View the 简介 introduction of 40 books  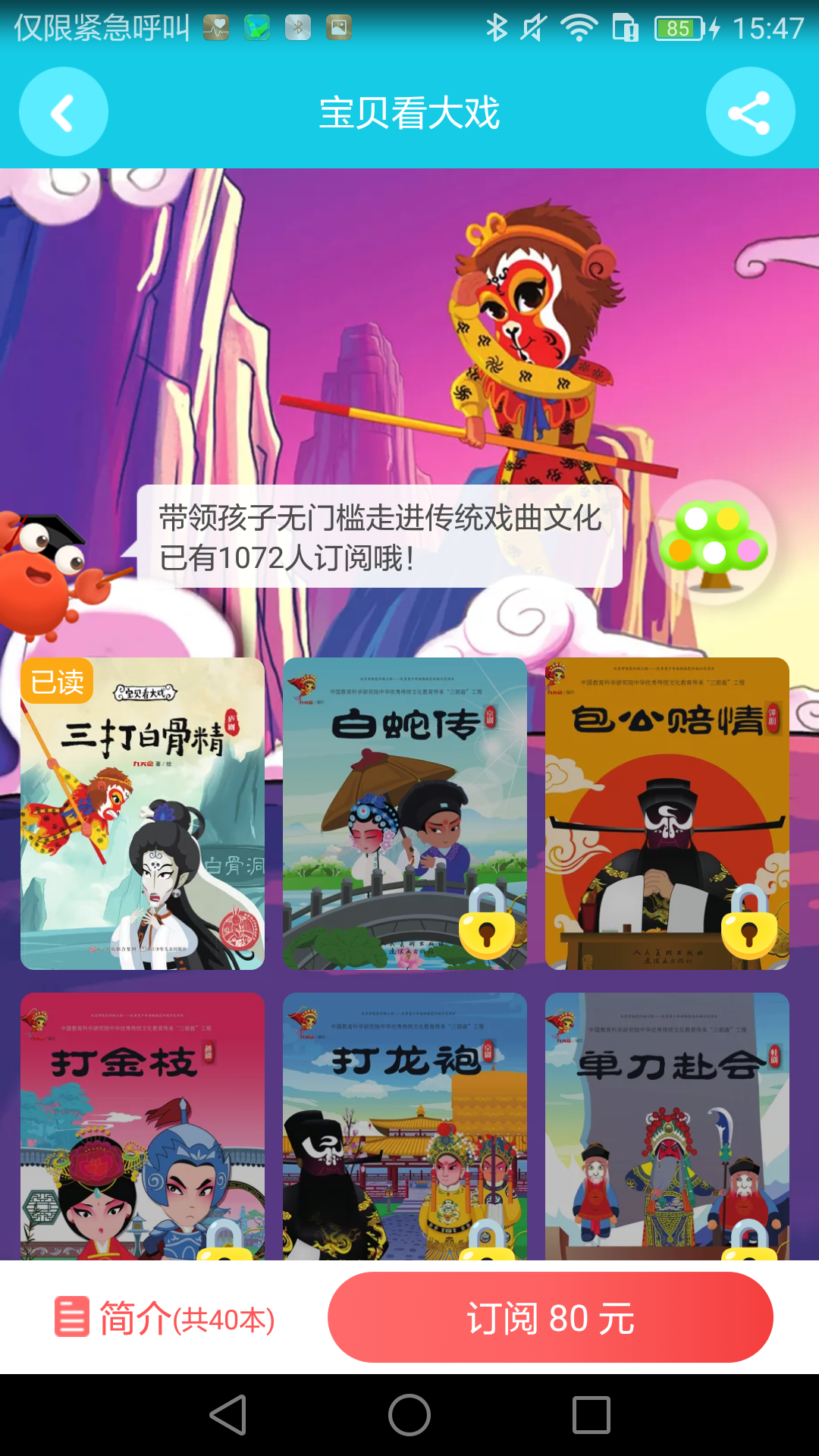tap(165, 1318)
